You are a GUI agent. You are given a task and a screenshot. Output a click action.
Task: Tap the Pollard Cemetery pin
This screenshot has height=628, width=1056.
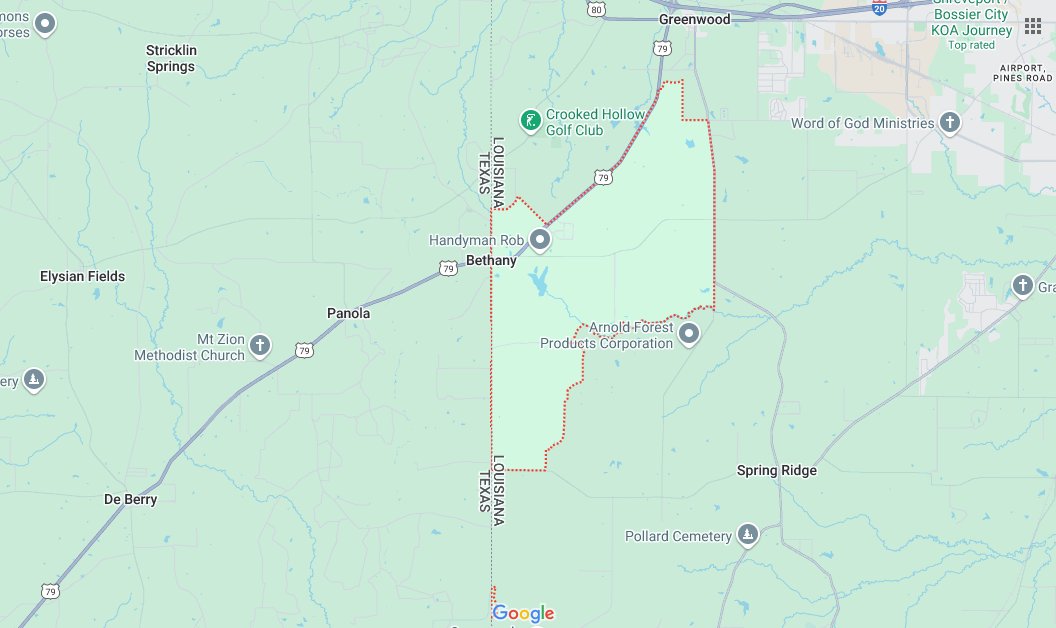747,536
